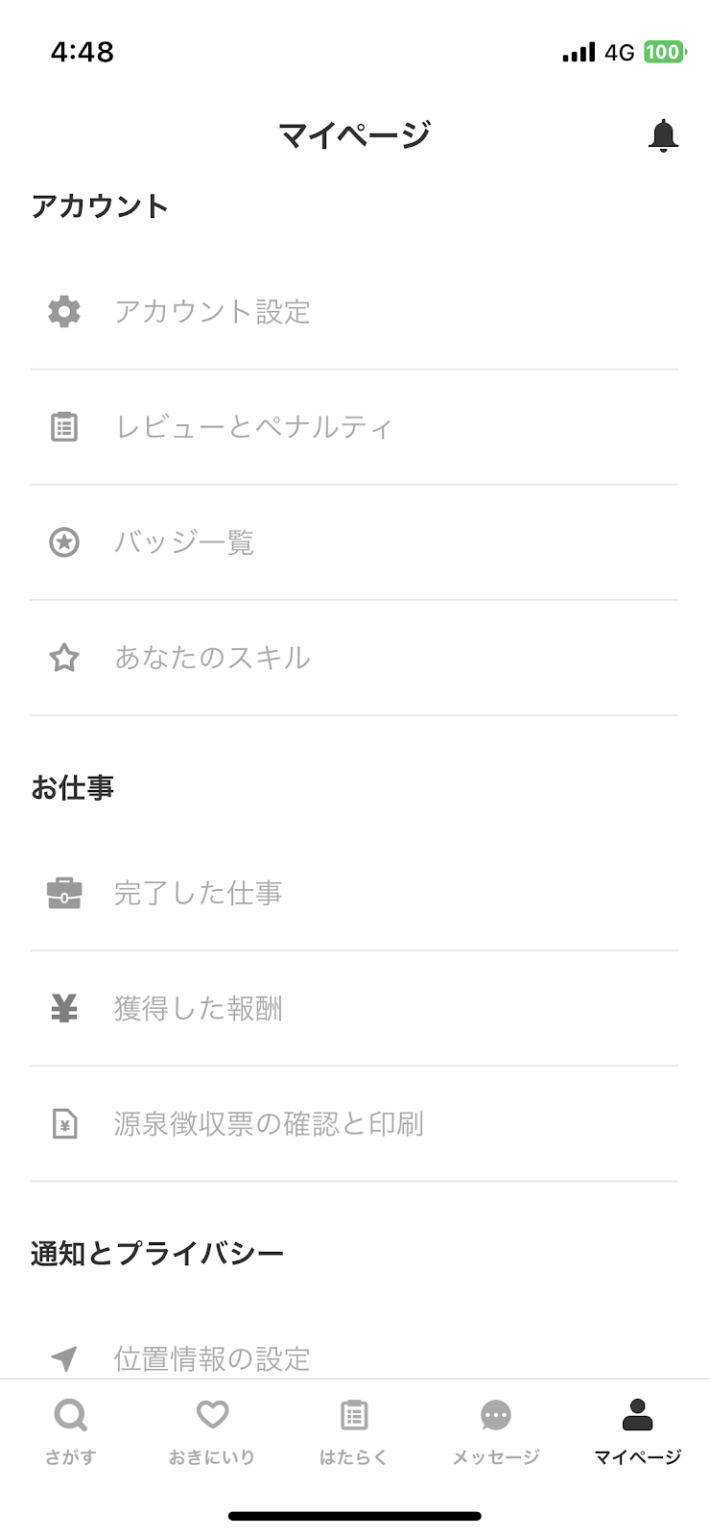Open 位置情報の設定
This screenshot has width=709, height=1536.
(354, 1358)
